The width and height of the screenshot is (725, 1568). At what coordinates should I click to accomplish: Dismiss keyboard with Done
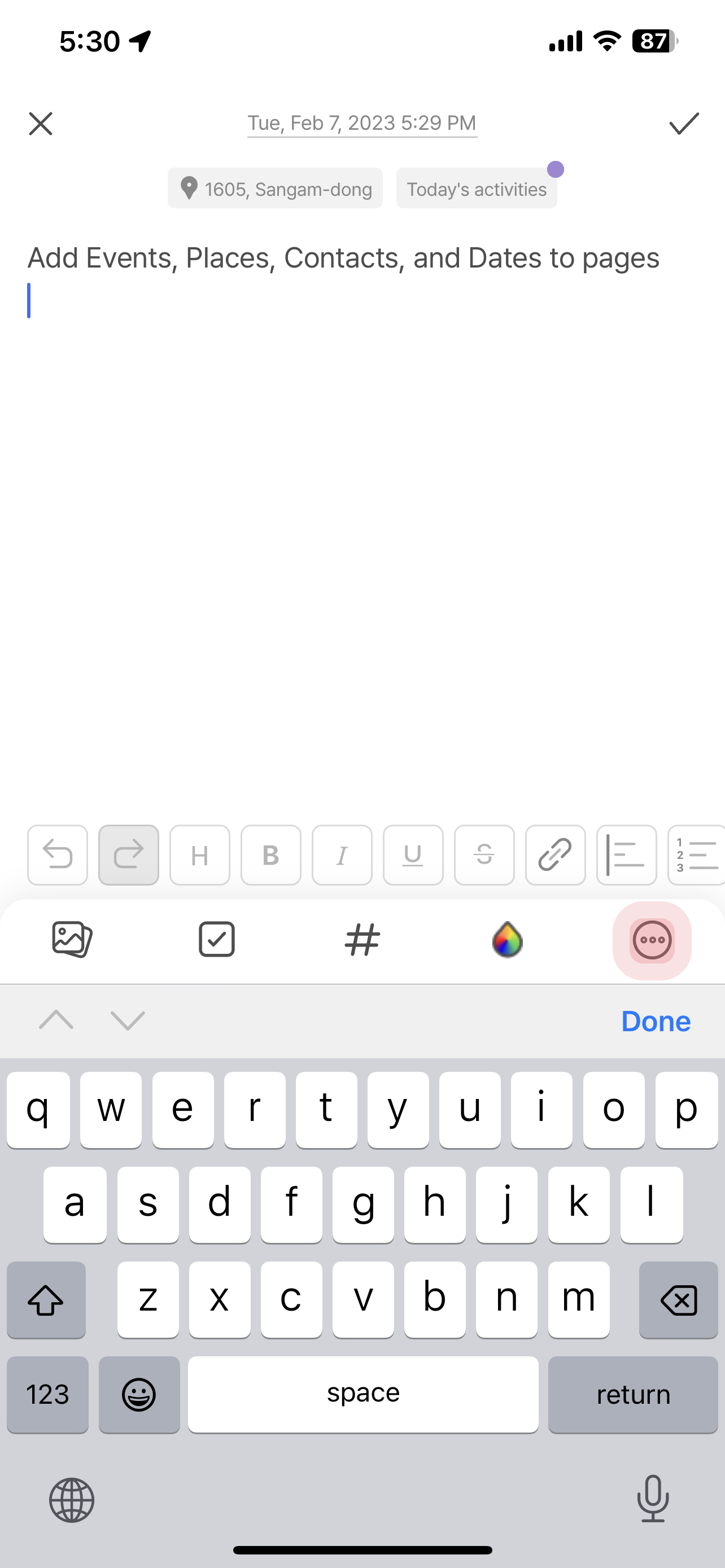coord(656,1021)
